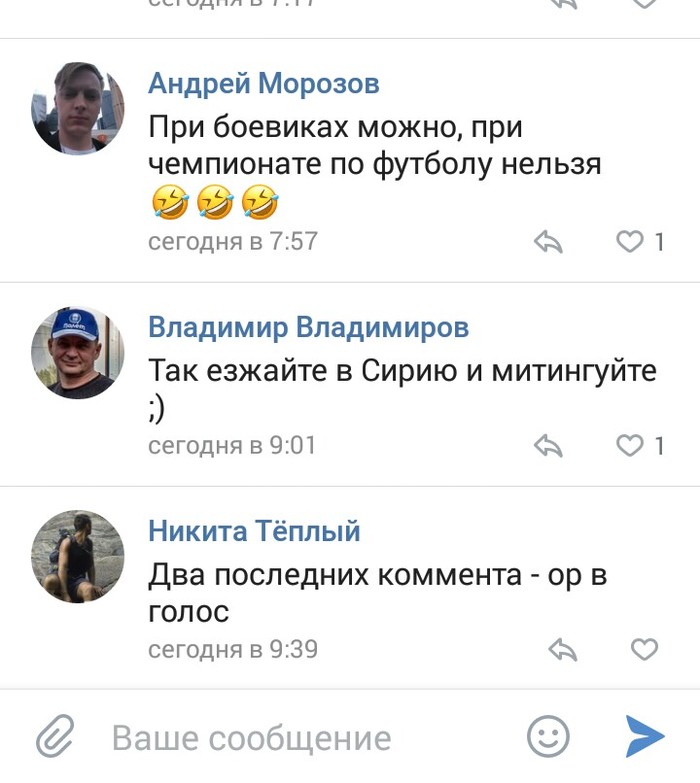The width and height of the screenshot is (700, 783).
Task: Open Андрей Морозов's profile name
Action: tap(264, 84)
